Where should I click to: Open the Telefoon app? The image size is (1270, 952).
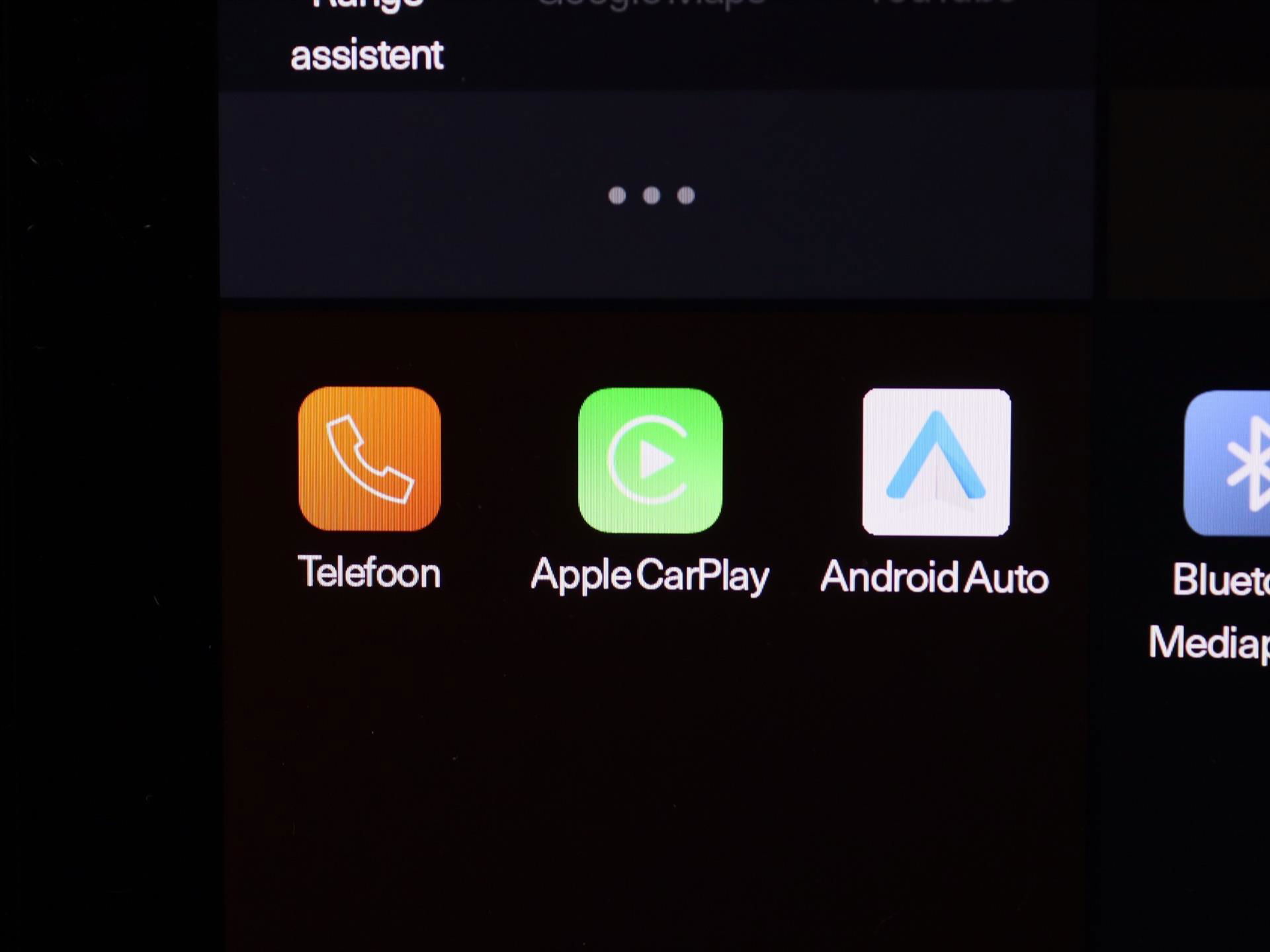pyautogui.click(x=369, y=459)
